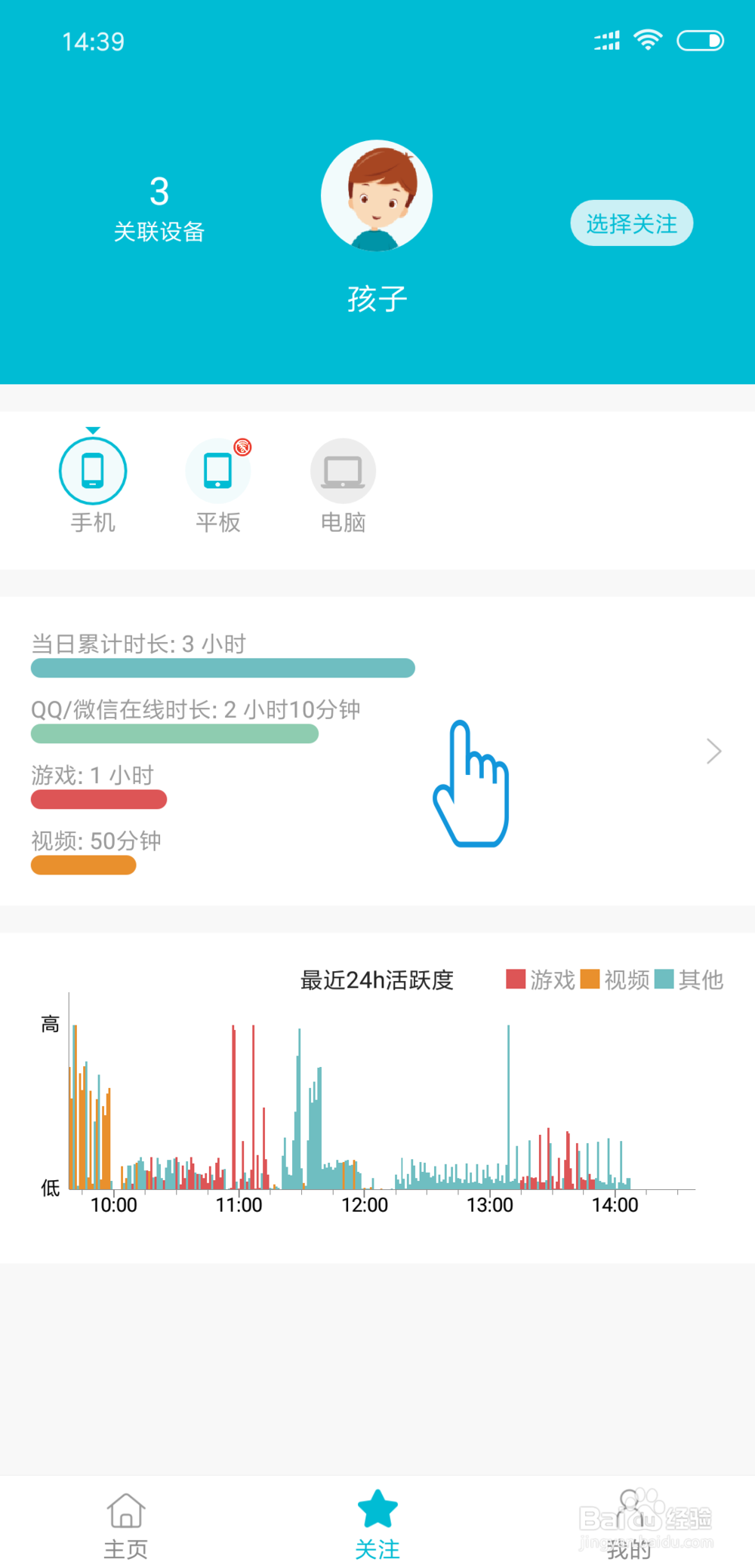Click the 选择关注 button
Viewport: 755px width, 1568px height.
pyautogui.click(x=632, y=223)
